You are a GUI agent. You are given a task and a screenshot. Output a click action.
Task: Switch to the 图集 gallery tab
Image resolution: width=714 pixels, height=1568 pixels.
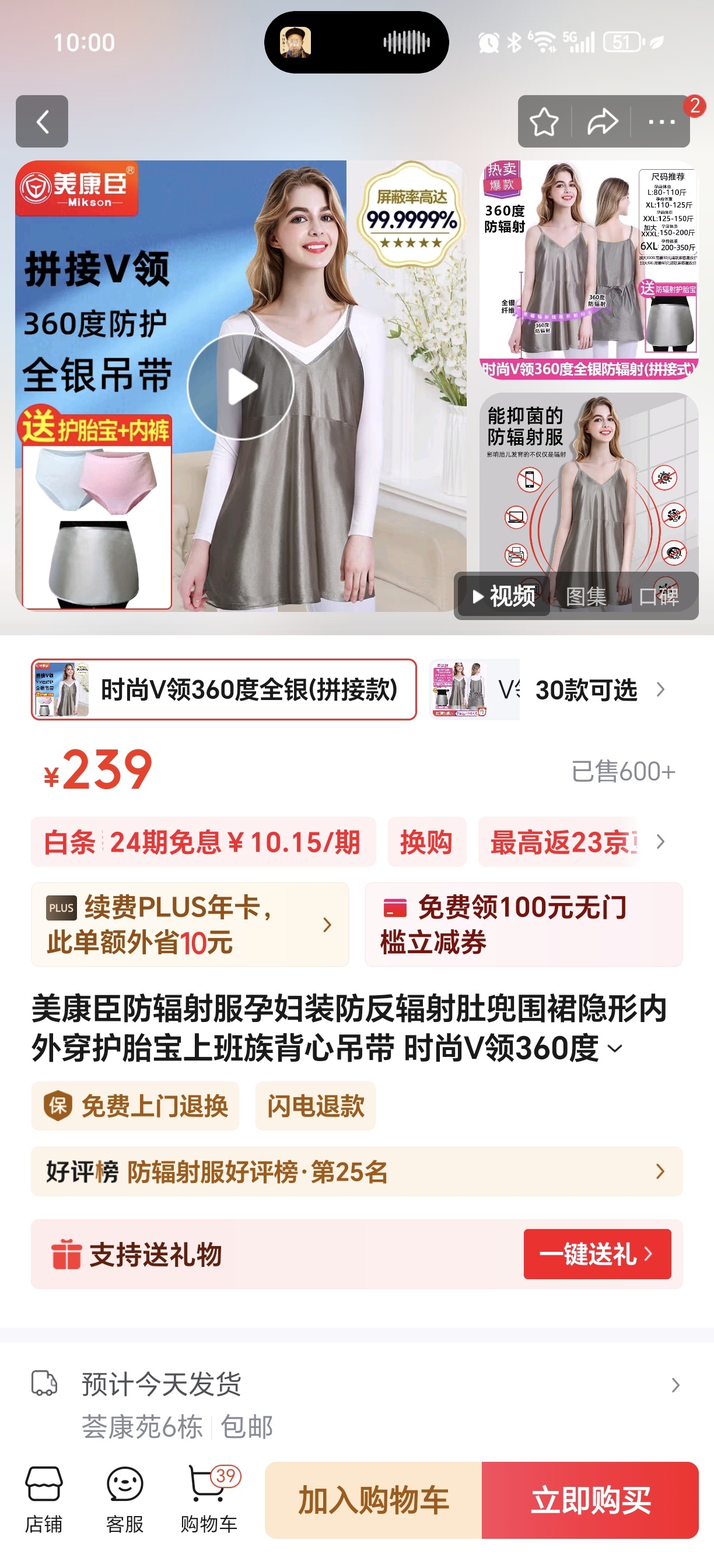pos(586,596)
